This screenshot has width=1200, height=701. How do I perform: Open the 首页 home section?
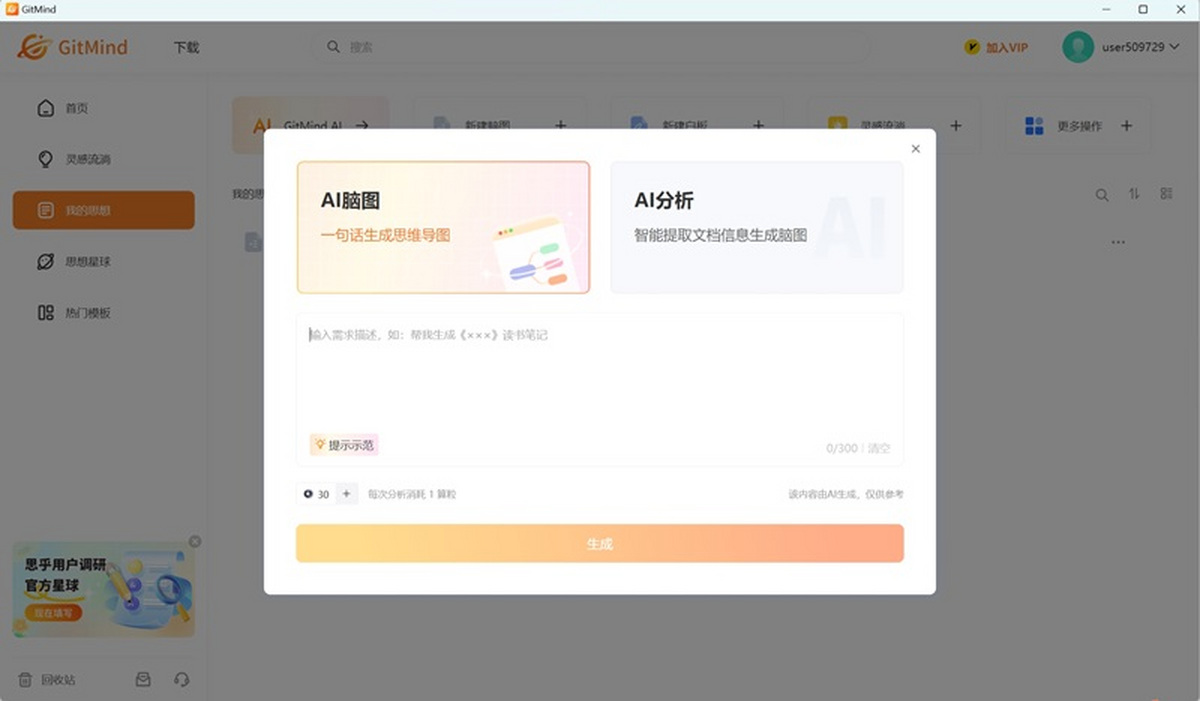pyautogui.click(x=77, y=108)
